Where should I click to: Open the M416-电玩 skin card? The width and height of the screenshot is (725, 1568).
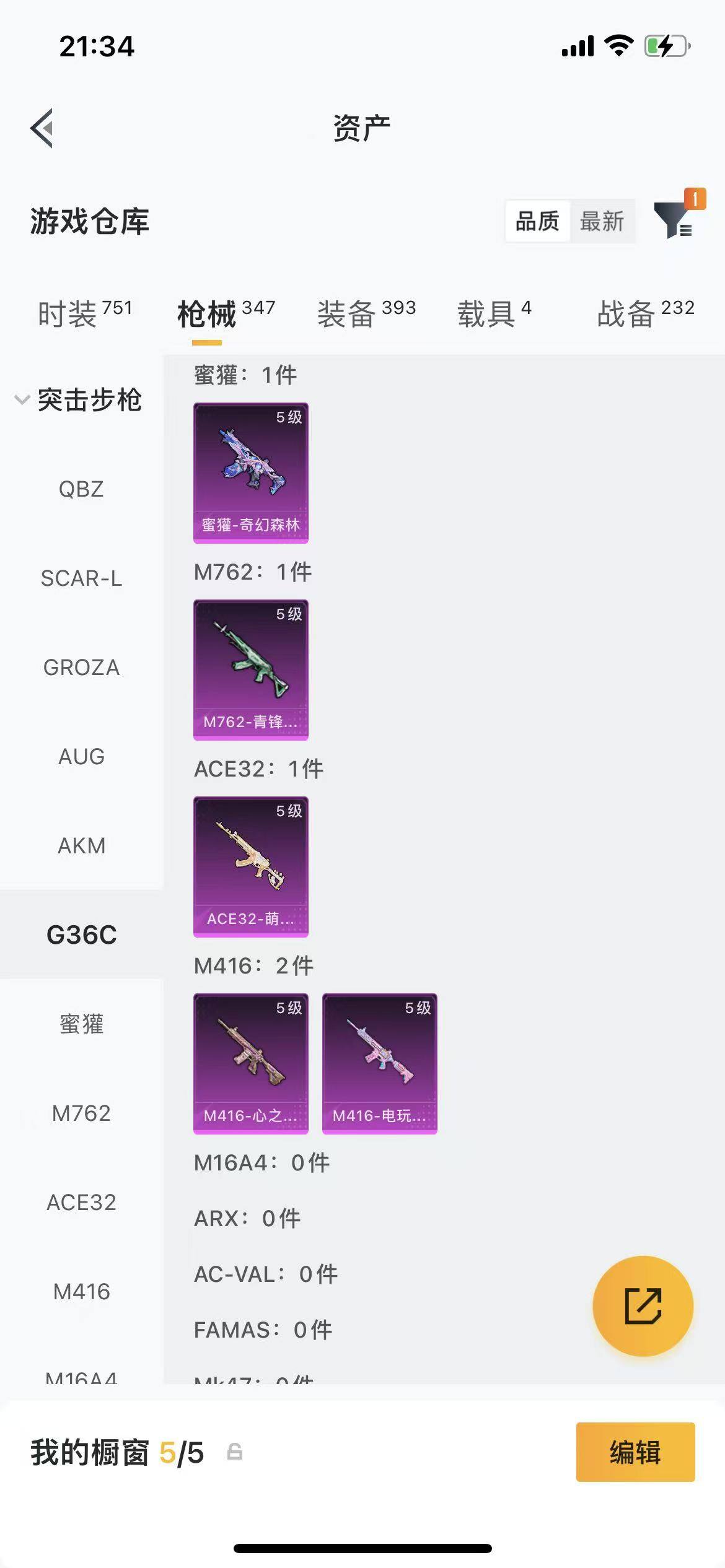point(380,1064)
